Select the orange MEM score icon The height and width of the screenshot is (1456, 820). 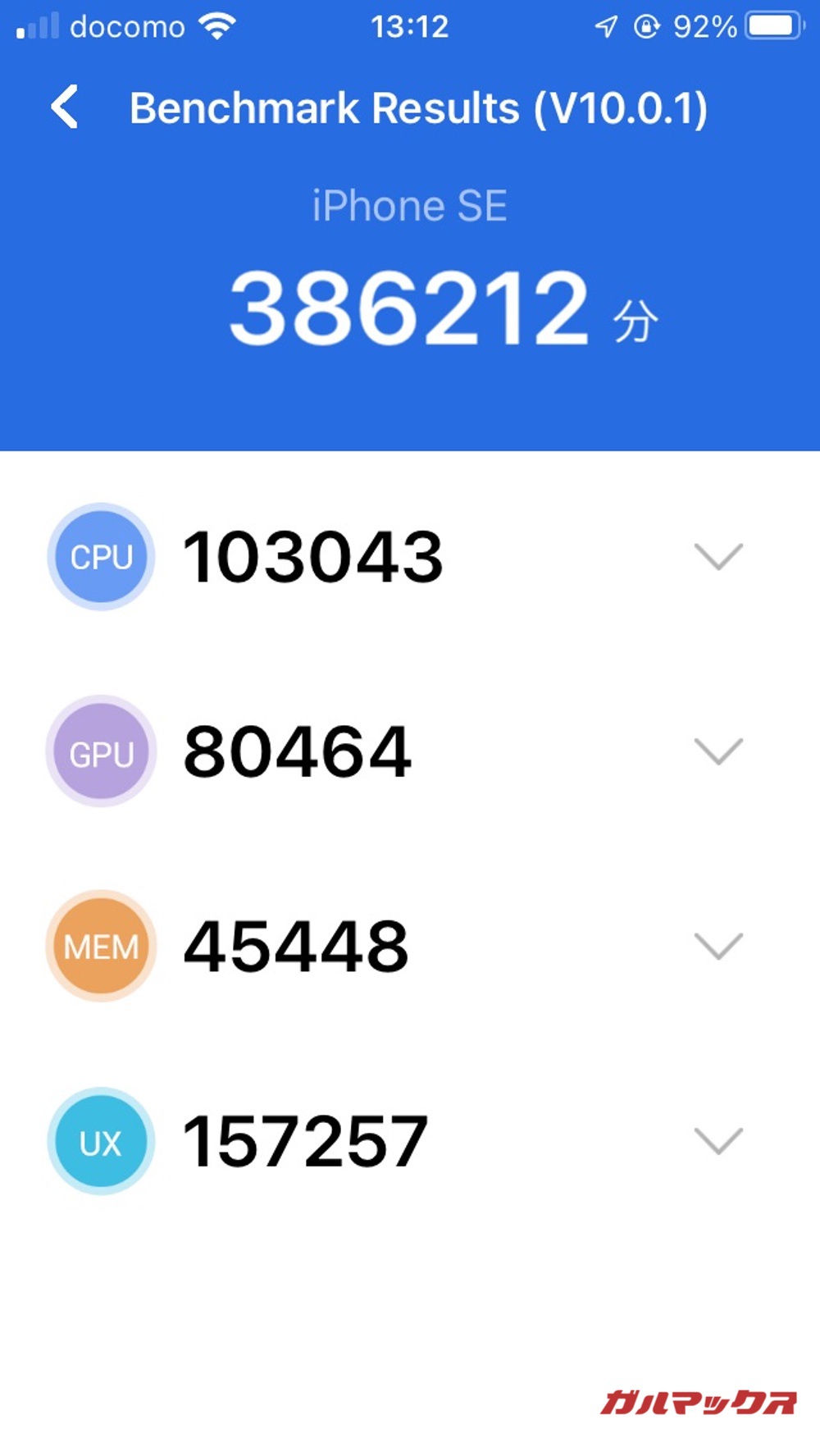click(100, 946)
